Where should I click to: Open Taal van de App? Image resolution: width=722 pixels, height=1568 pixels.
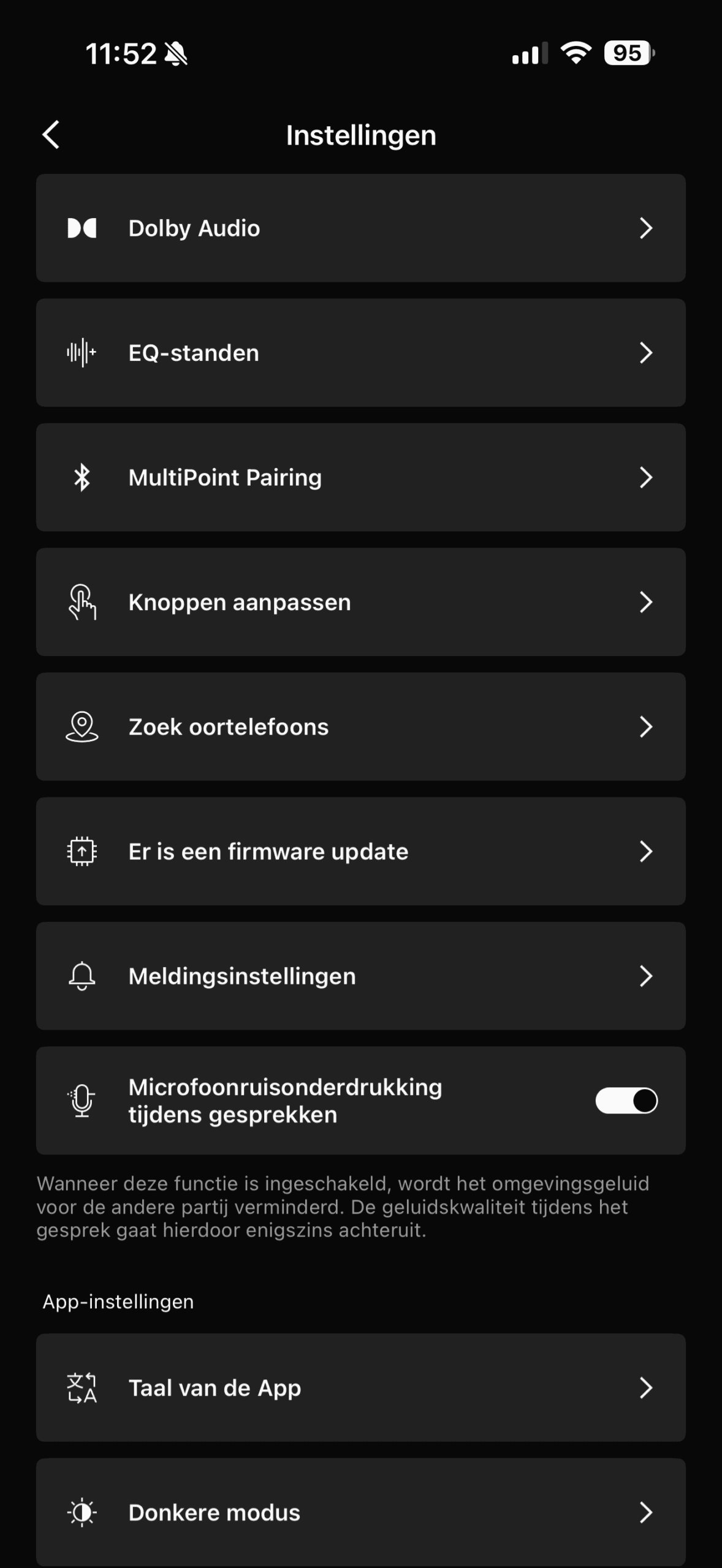pyautogui.click(x=360, y=1387)
